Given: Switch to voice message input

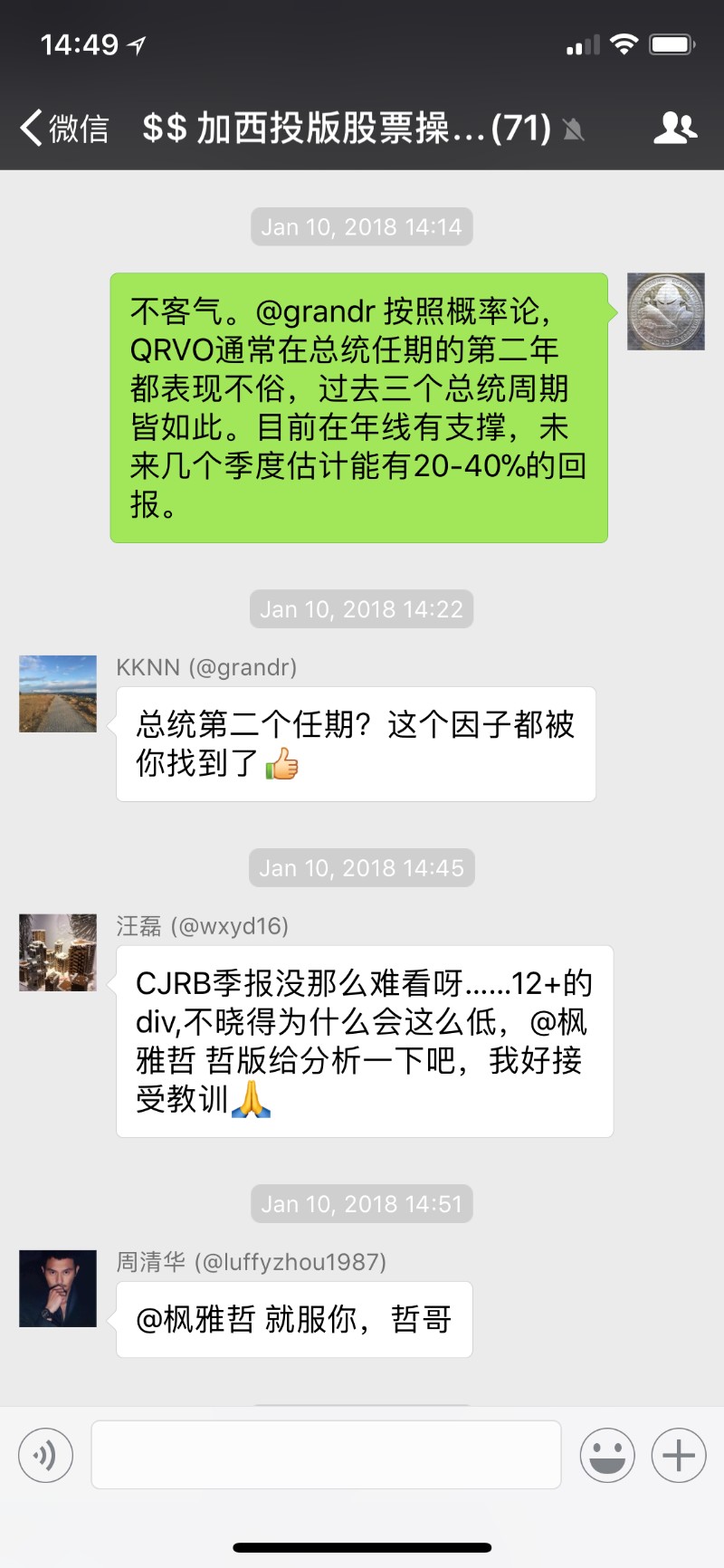Looking at the screenshot, I should 45,1455.
